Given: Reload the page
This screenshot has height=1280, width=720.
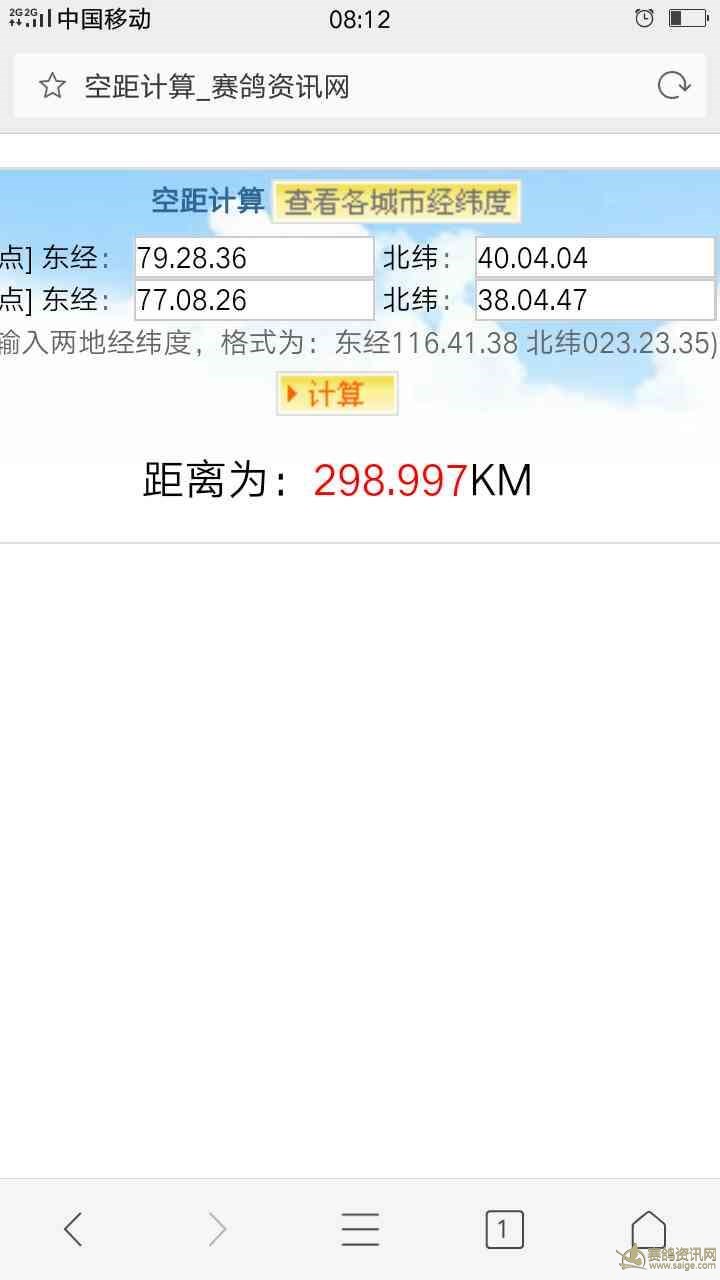Looking at the screenshot, I should (674, 86).
